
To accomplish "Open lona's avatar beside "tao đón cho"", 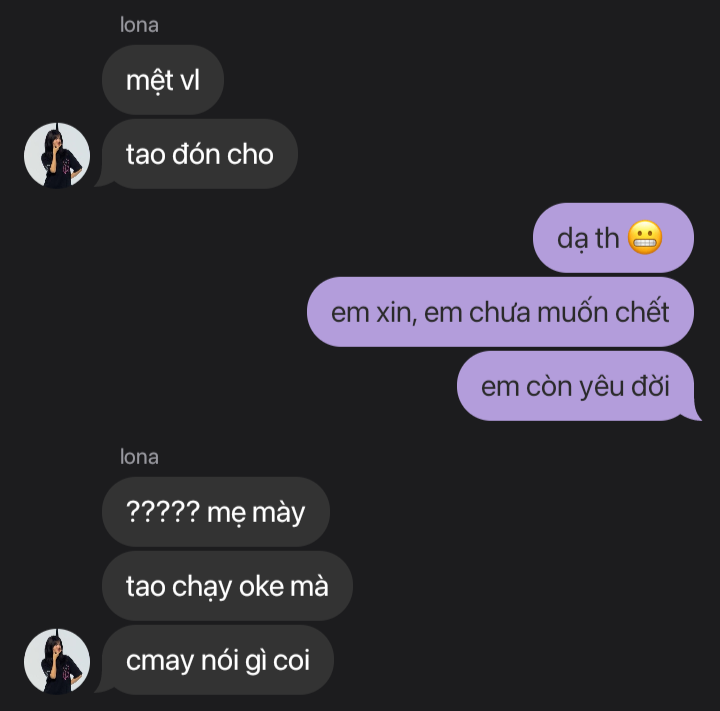I will point(57,156).
